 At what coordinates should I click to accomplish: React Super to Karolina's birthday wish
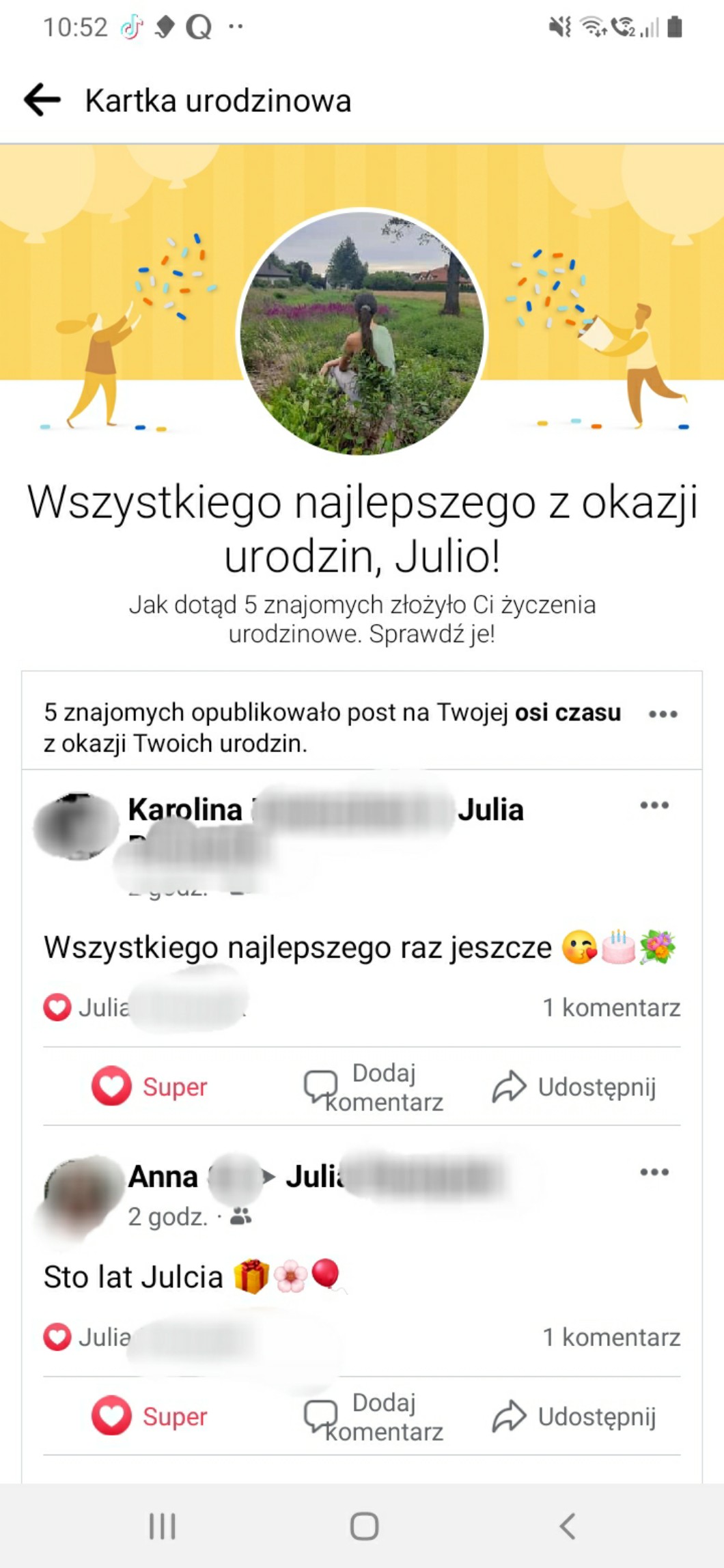150,1087
